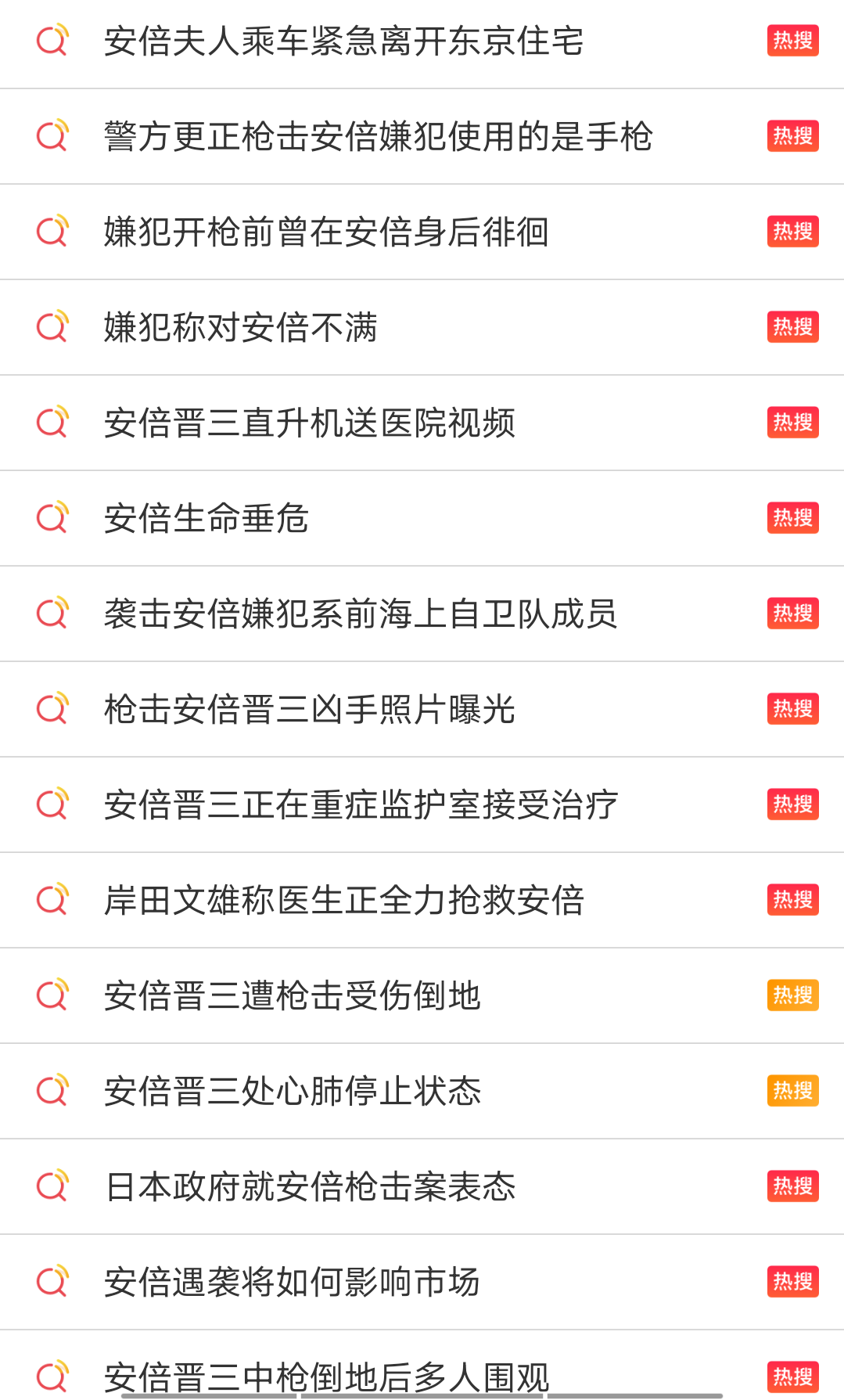Tap the magnifier icon next to 枪击安倍晋三凶手照片曝光

tap(52, 708)
